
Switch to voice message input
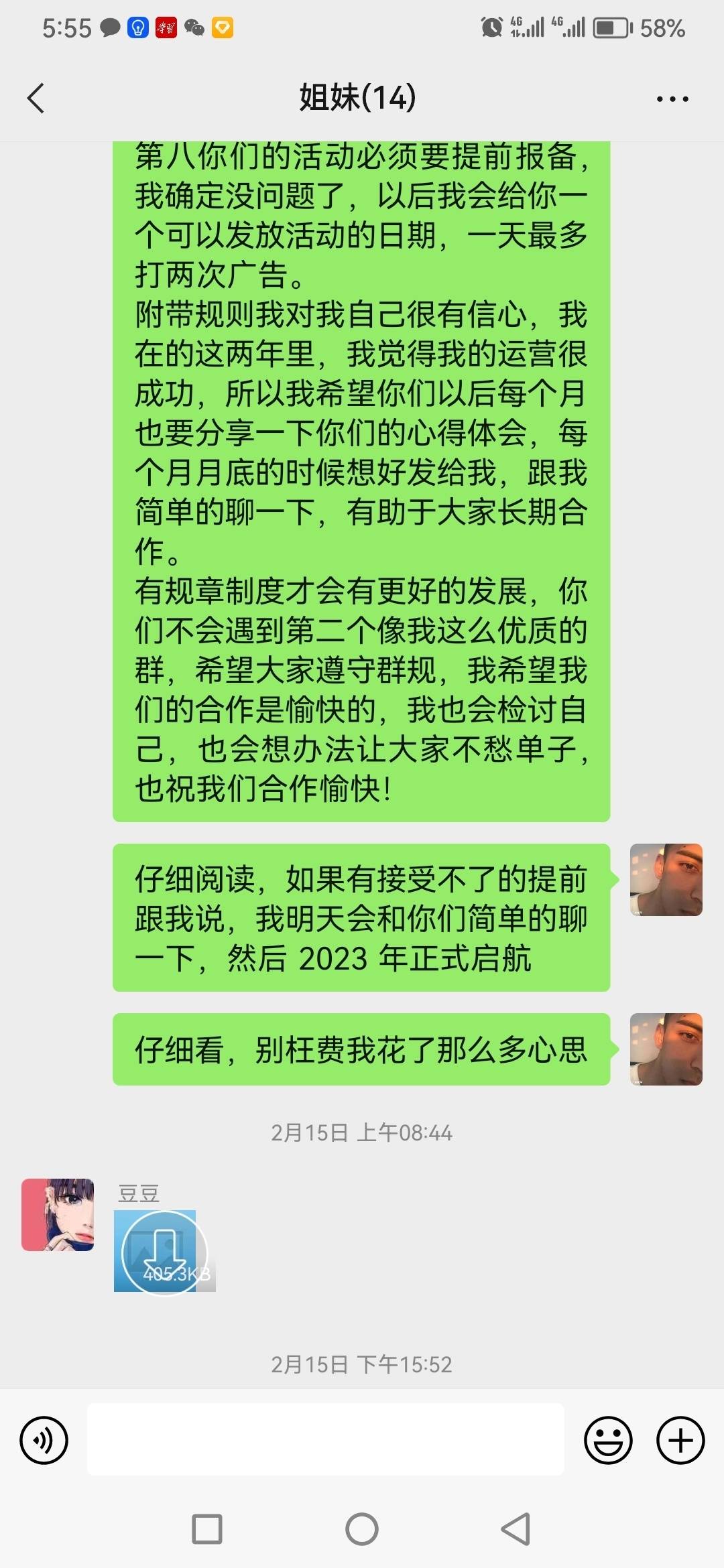pos(44,1441)
